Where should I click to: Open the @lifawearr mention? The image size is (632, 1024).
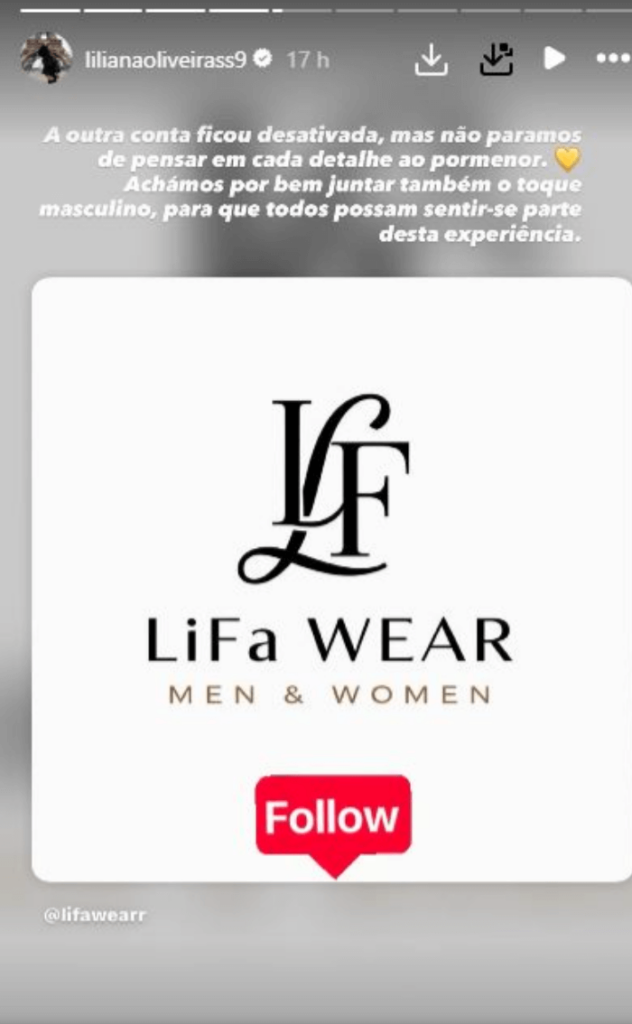click(x=95, y=915)
